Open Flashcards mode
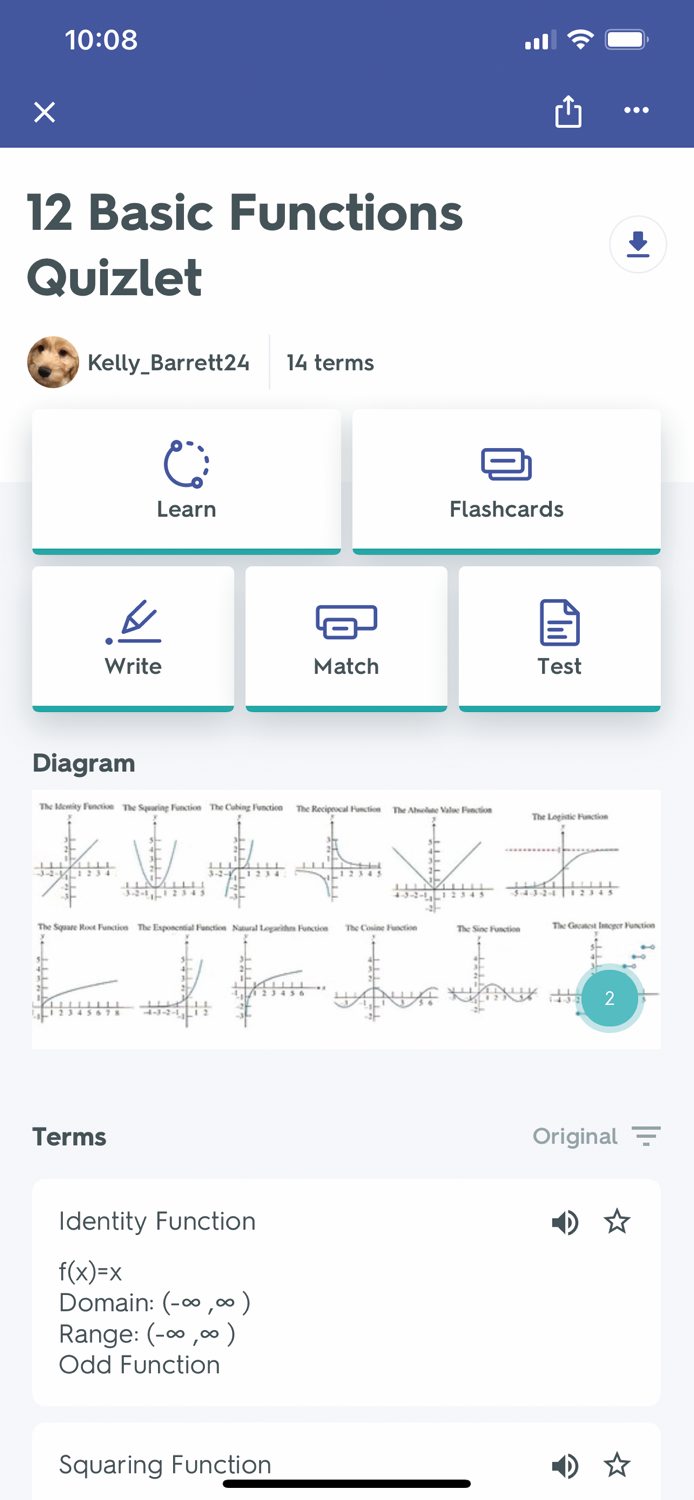694x1500 pixels. pyautogui.click(x=506, y=480)
